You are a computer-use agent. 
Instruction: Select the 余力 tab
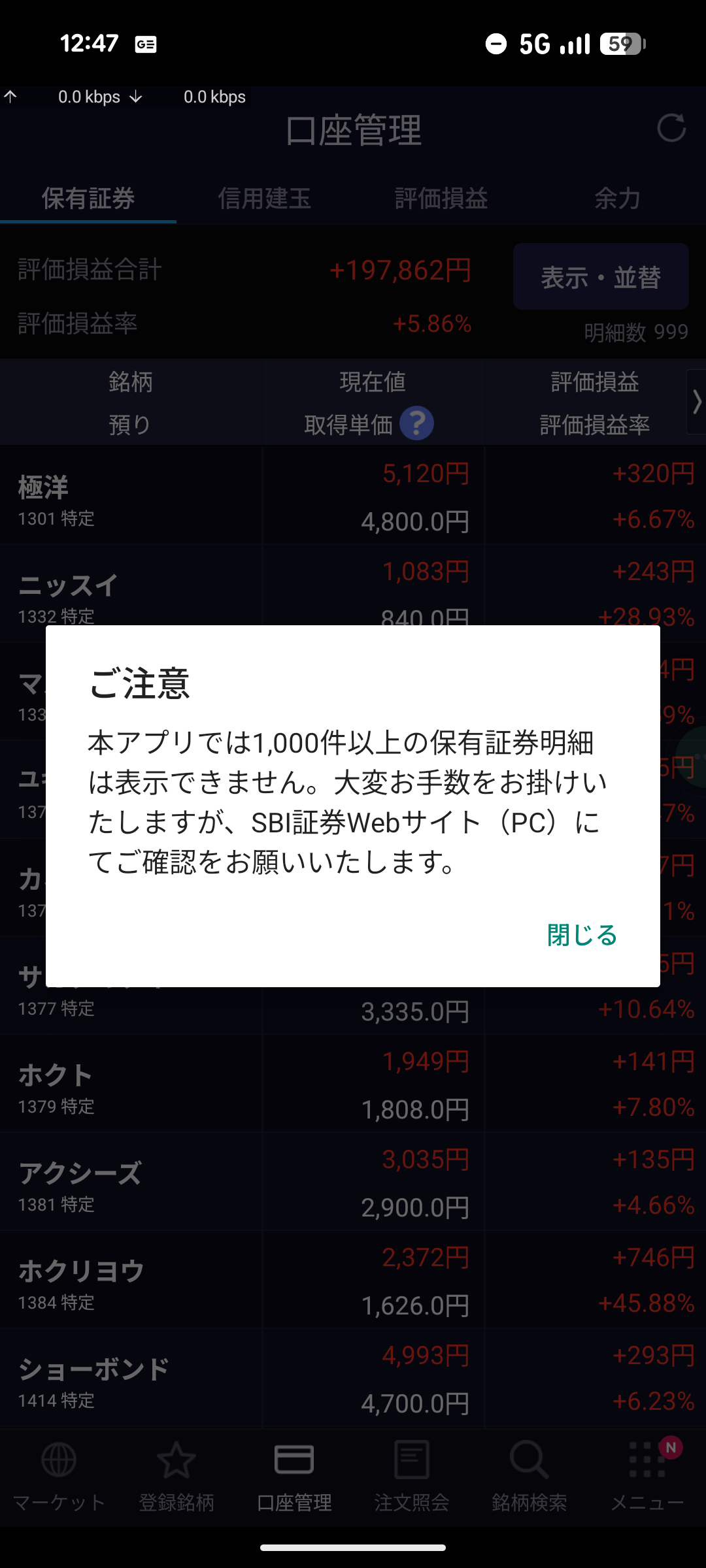[618, 198]
